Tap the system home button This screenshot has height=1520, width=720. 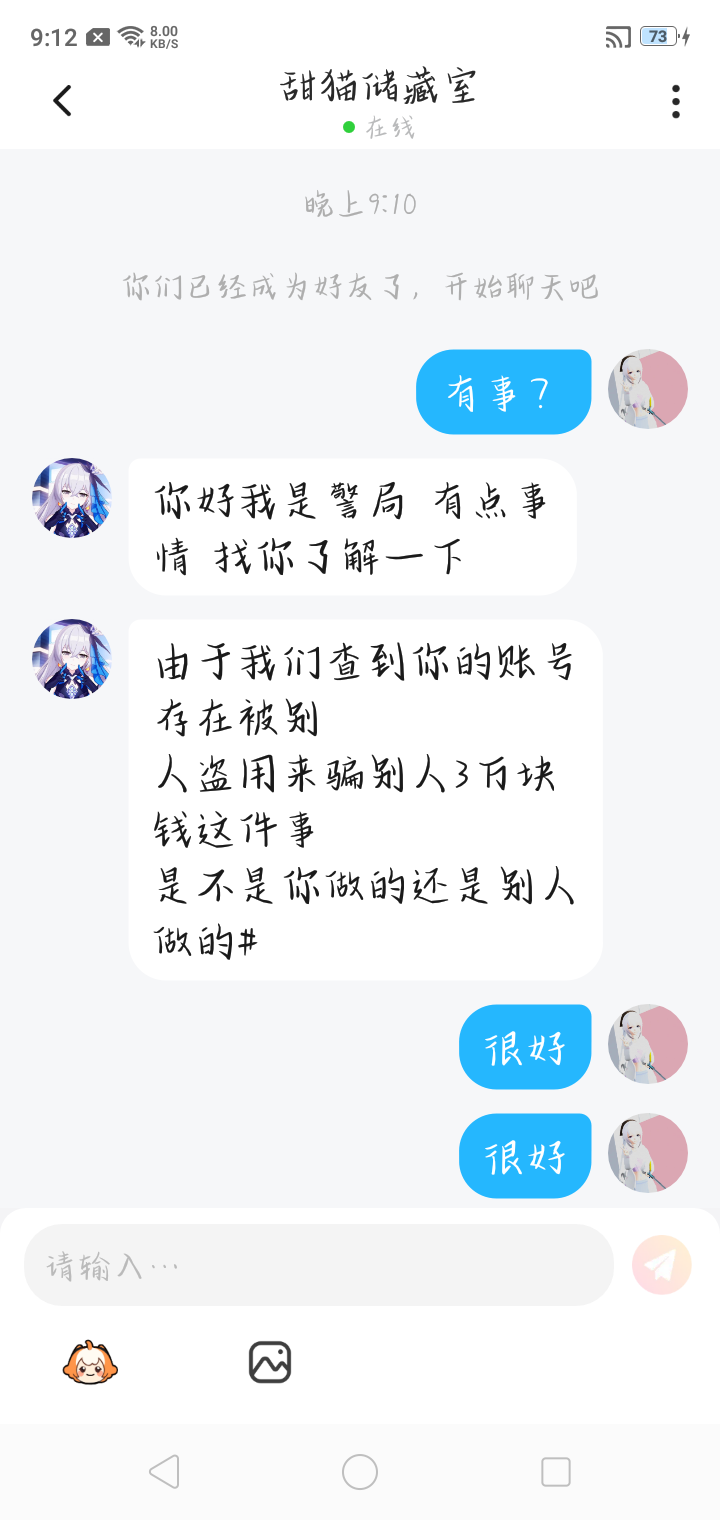360,1472
